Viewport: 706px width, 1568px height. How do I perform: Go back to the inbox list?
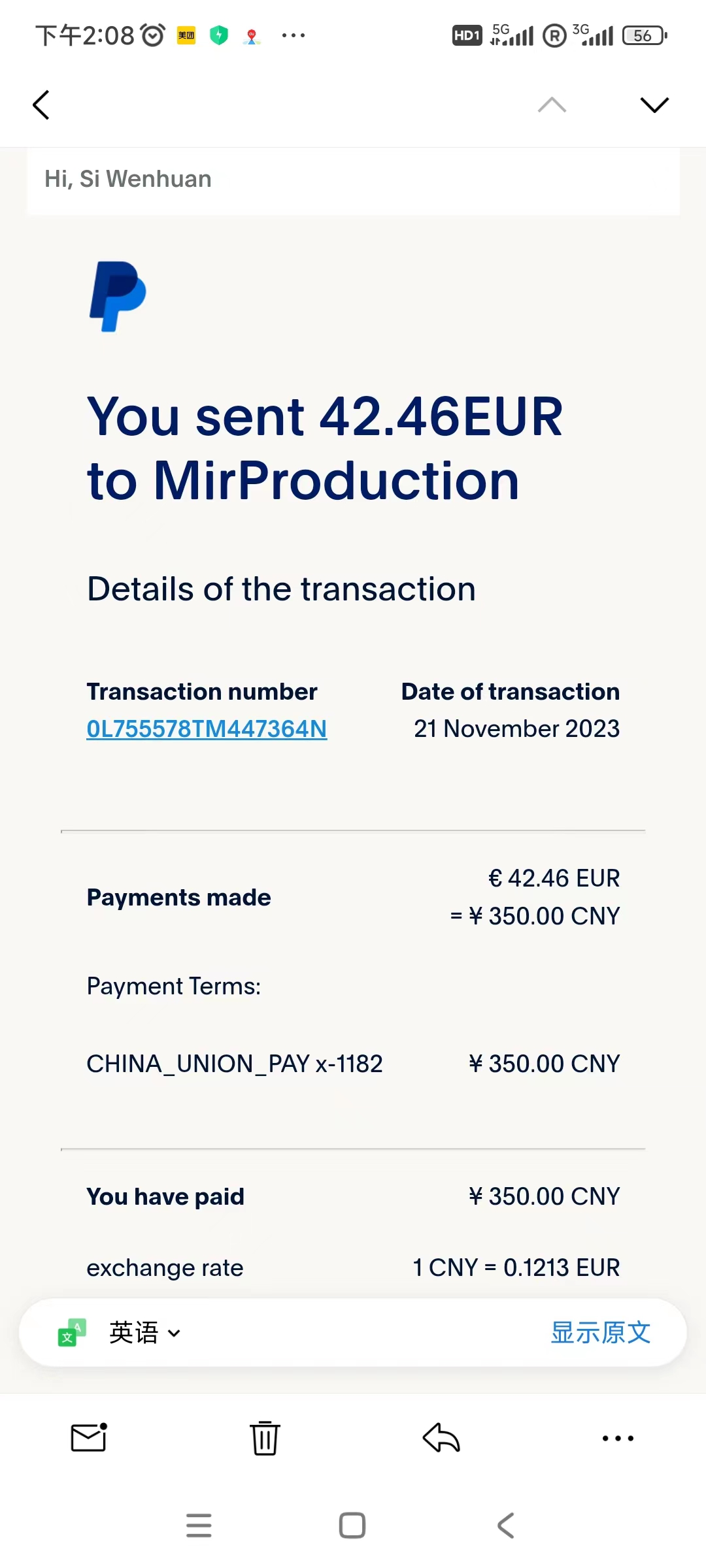(41, 105)
